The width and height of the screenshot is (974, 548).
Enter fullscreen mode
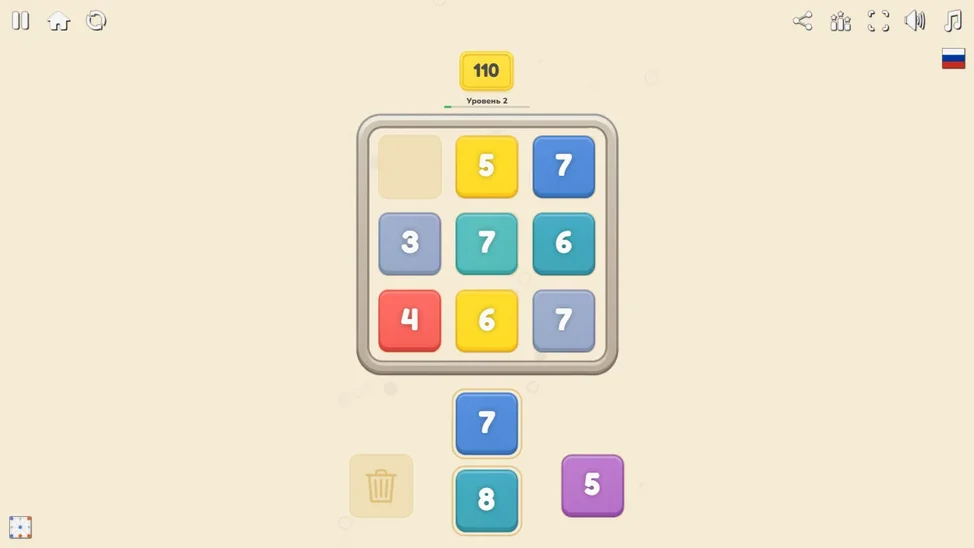pos(878,21)
